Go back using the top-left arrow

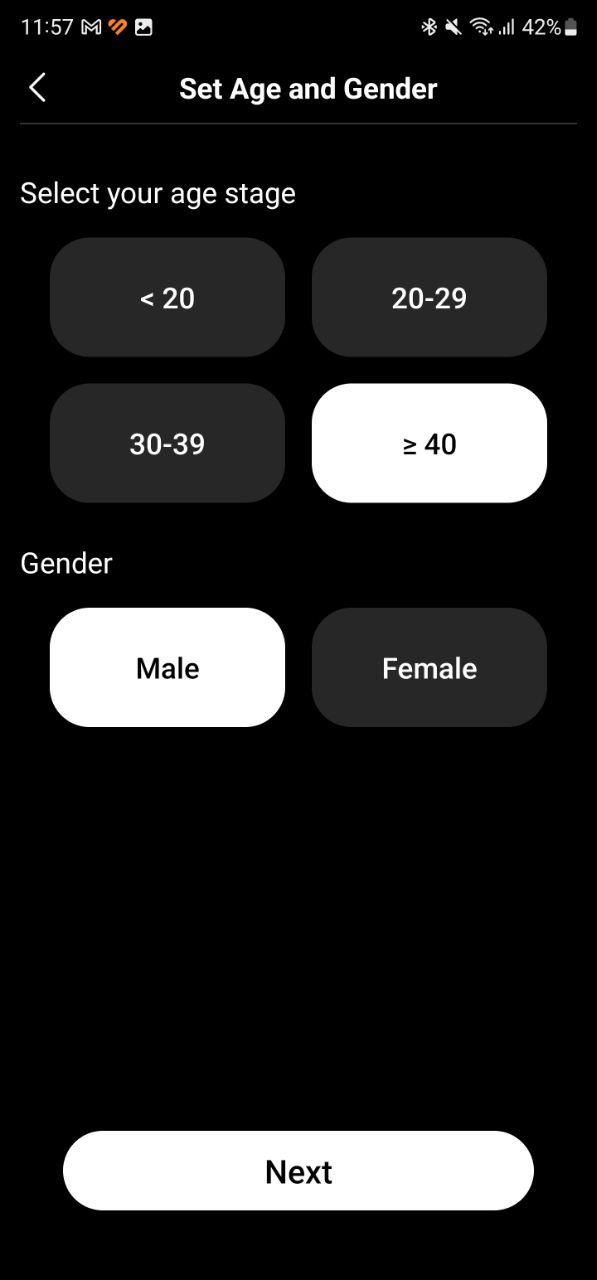pos(38,88)
